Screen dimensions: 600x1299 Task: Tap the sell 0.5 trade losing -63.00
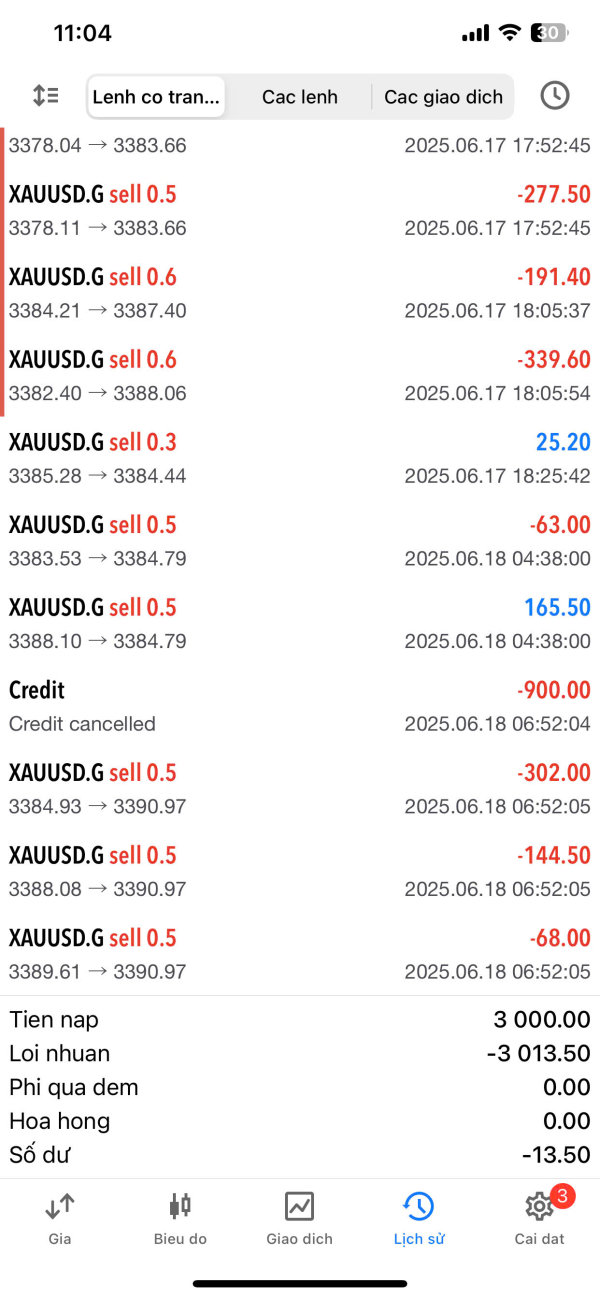300,541
